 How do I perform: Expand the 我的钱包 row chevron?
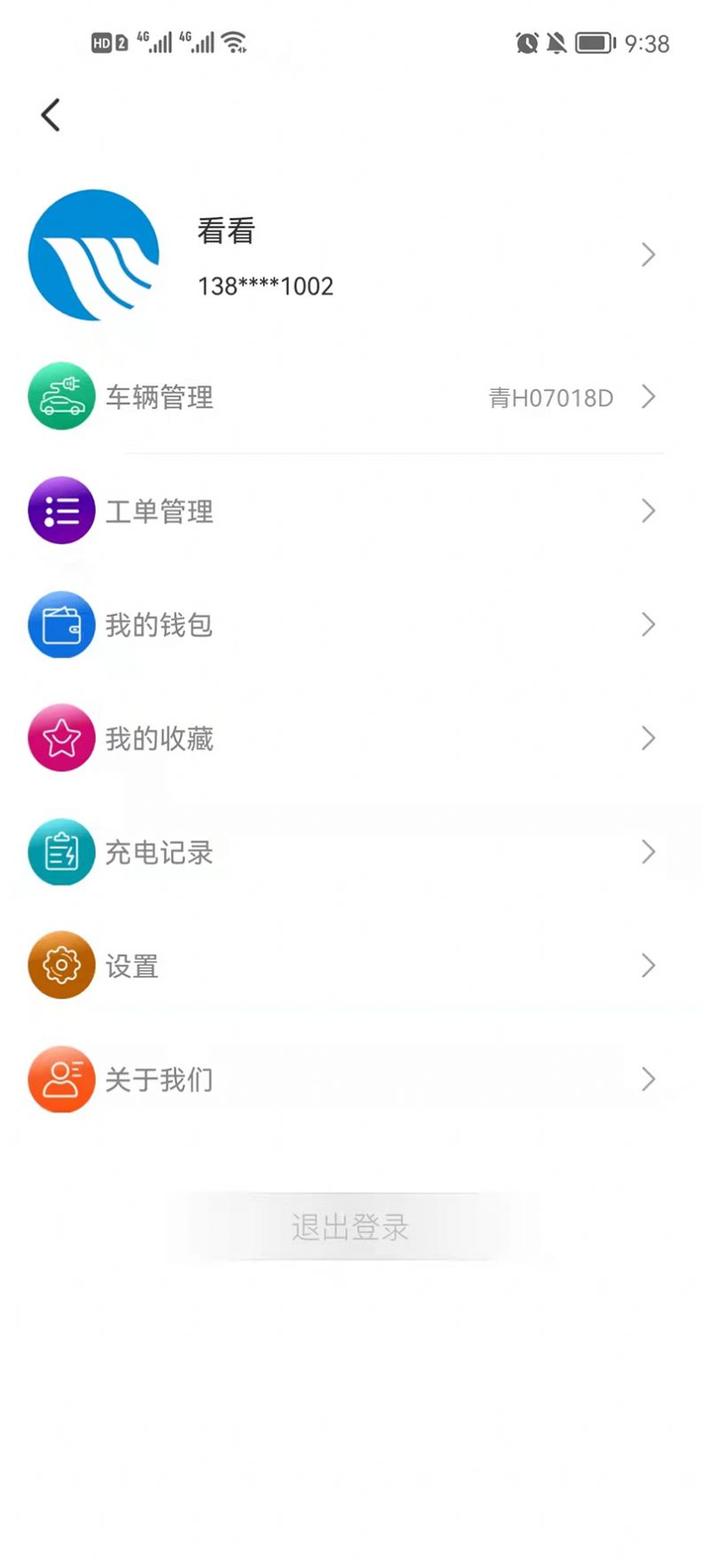tap(648, 625)
